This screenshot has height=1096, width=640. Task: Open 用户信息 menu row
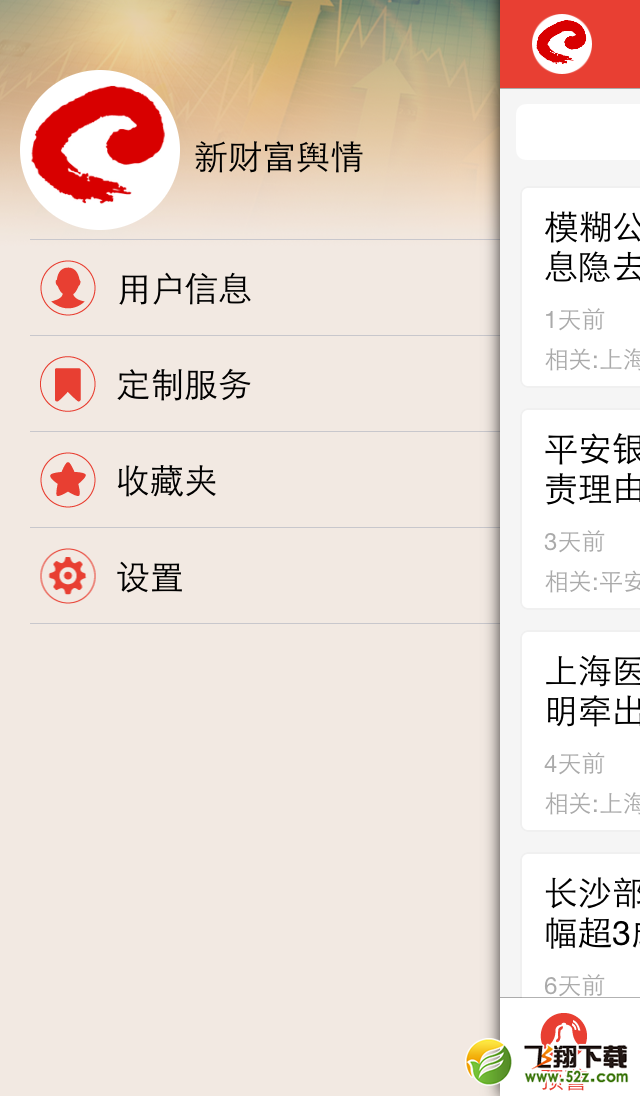tap(265, 288)
